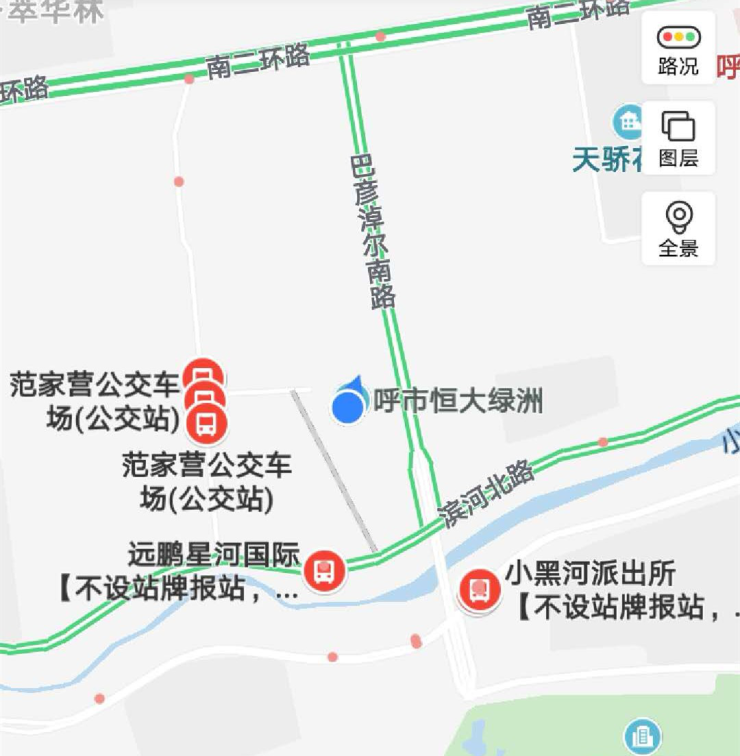The width and height of the screenshot is (740, 756).
Task: Select the 小黑河派出所 bus stop marker
Action: [479, 589]
